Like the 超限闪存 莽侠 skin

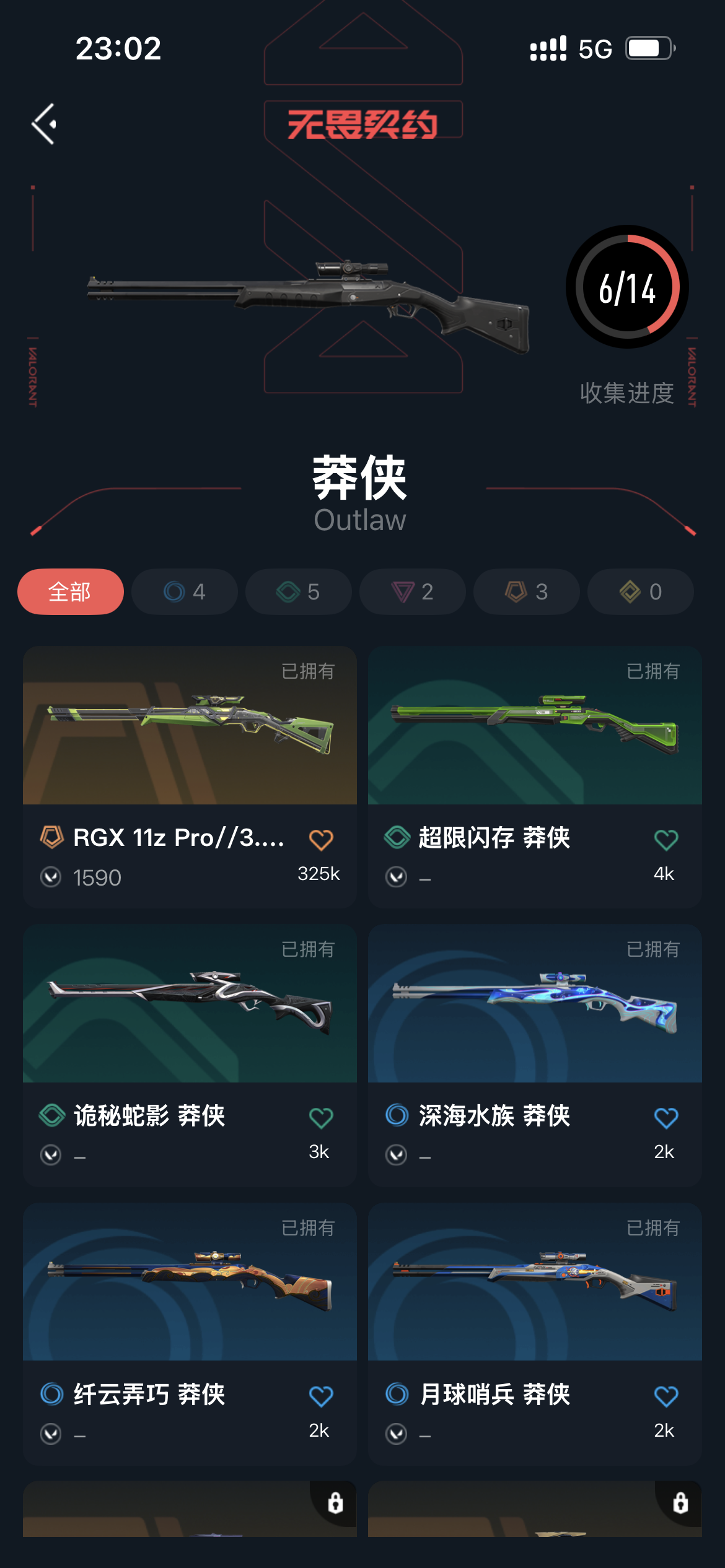coord(666,840)
